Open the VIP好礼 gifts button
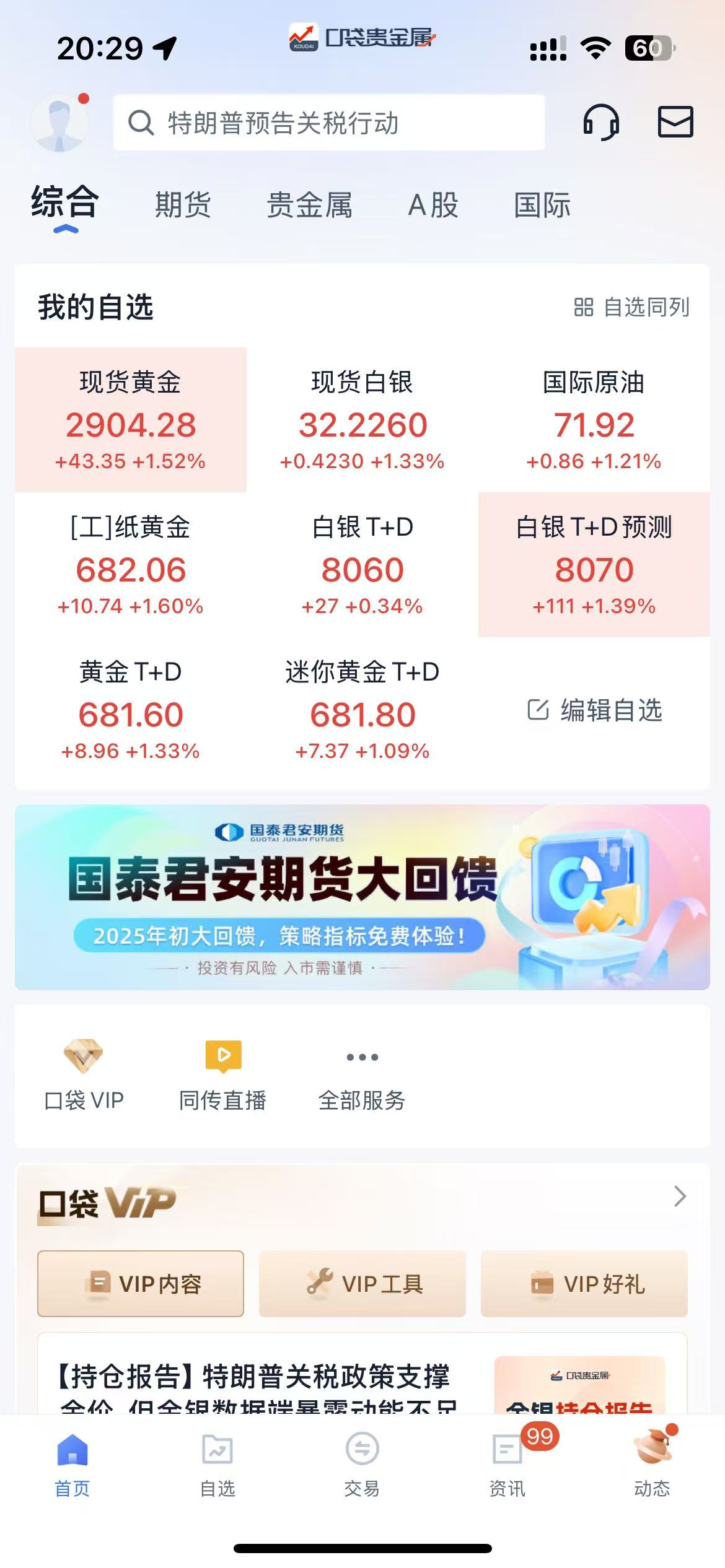725x1568 pixels. click(x=584, y=1284)
